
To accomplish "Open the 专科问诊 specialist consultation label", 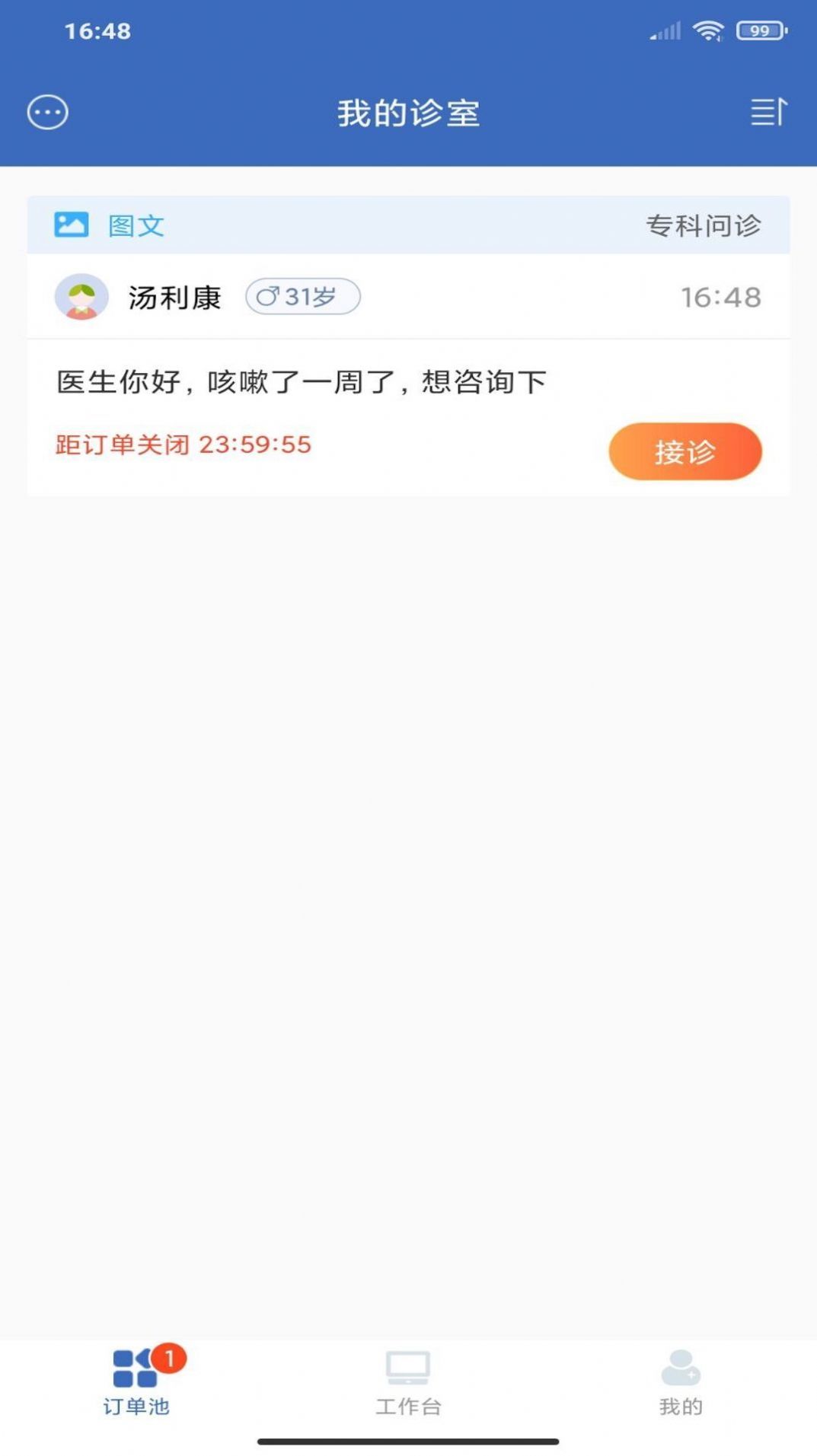I will (x=706, y=225).
